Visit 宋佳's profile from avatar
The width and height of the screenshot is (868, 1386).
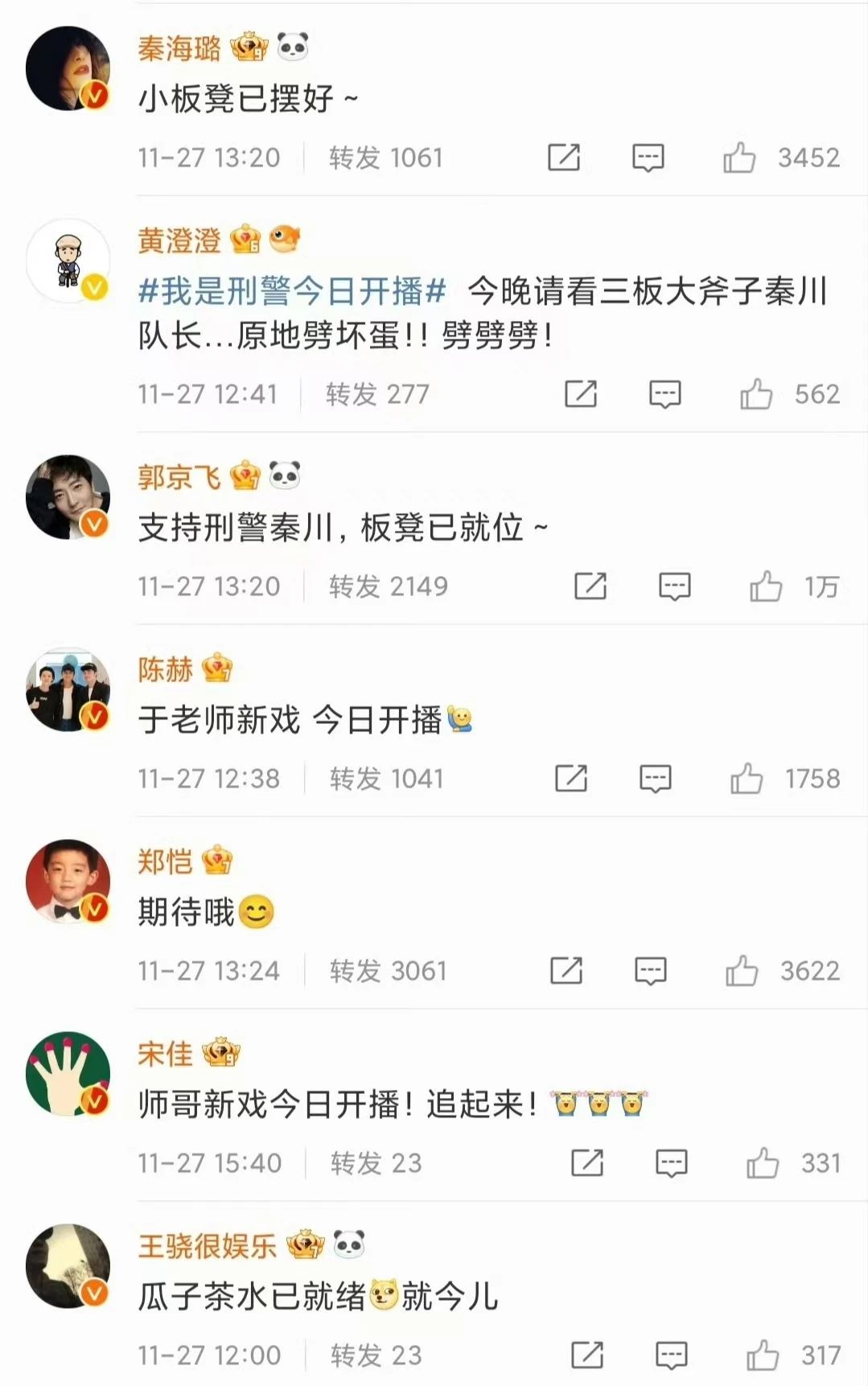coord(68,1073)
